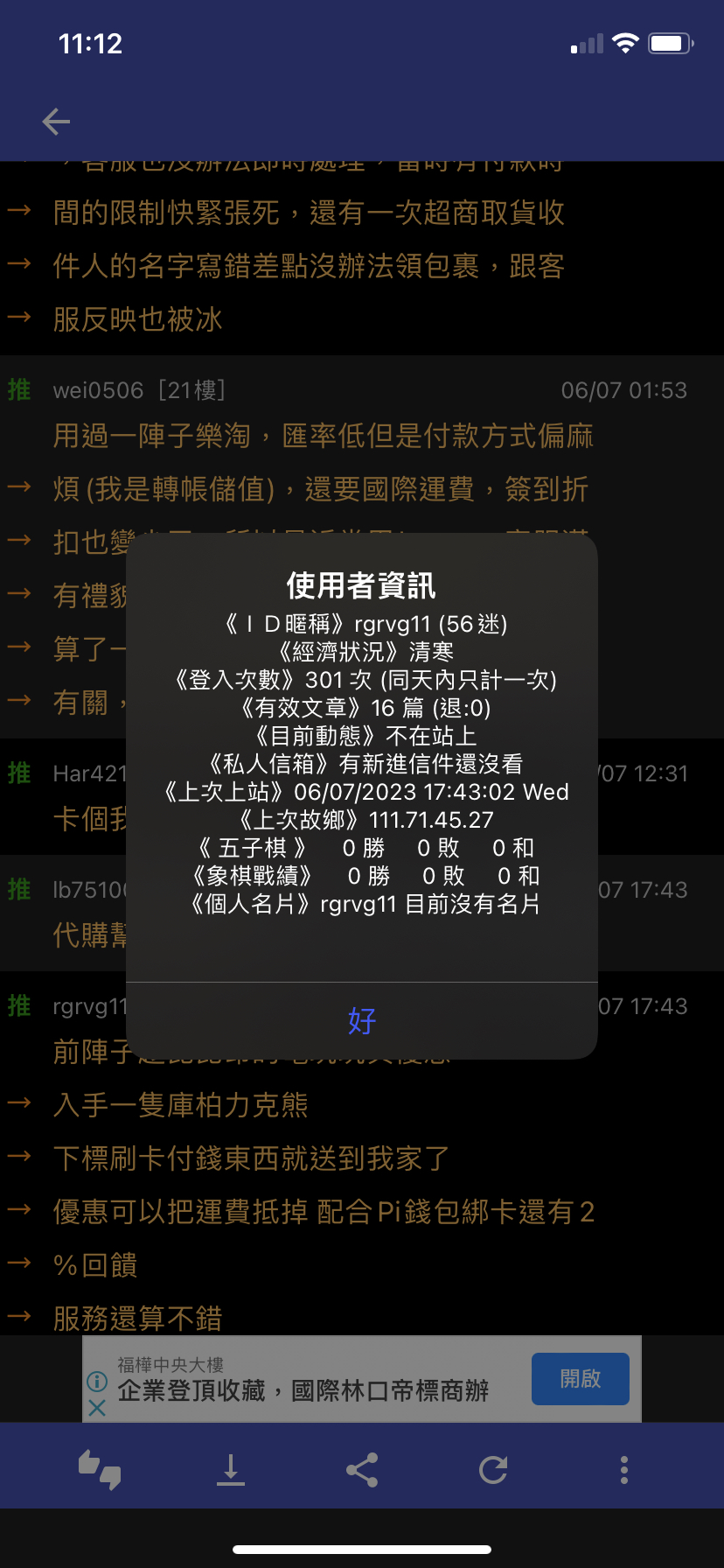Image resolution: width=724 pixels, height=1568 pixels.
Task: Close the ad banner
Action: point(97,1408)
